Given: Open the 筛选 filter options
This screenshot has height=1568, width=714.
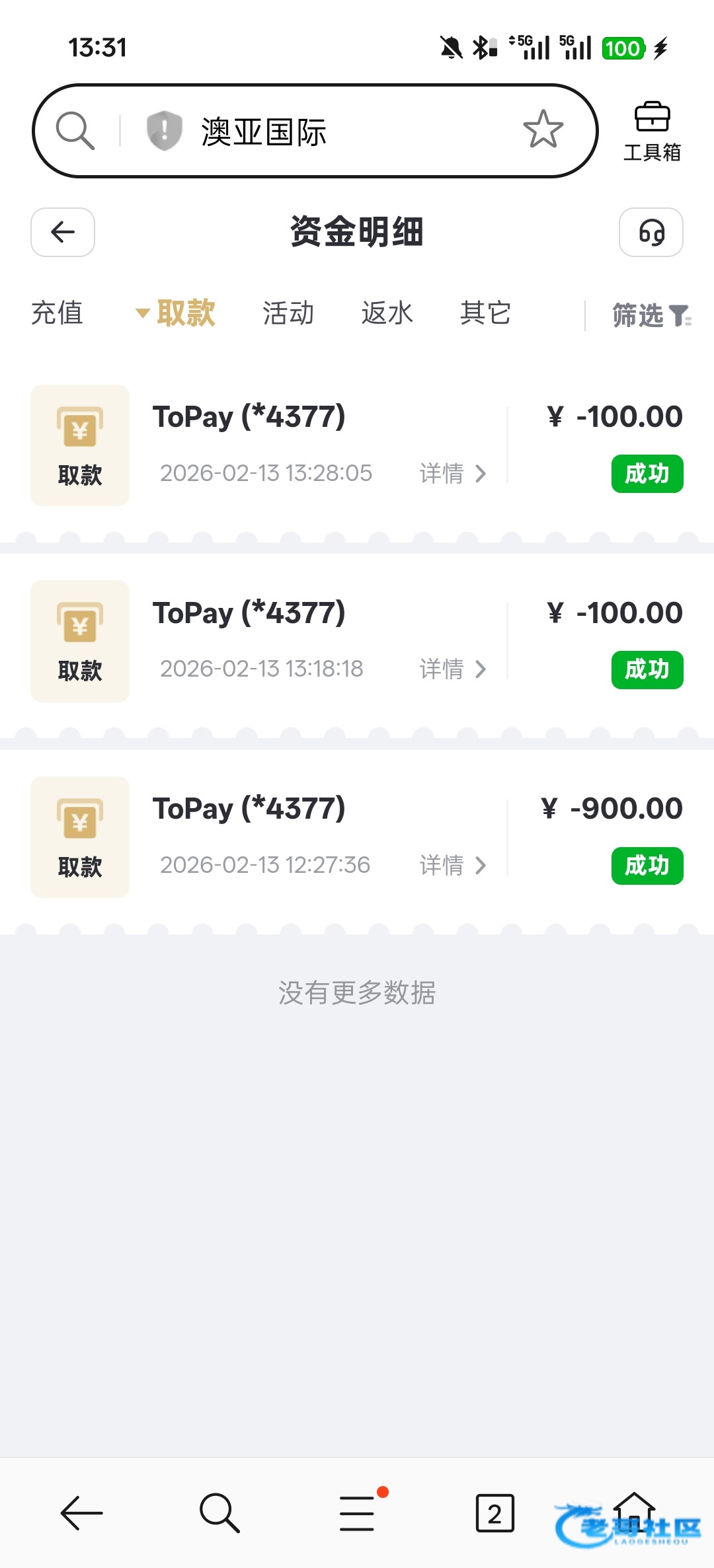Looking at the screenshot, I should tap(650, 315).
